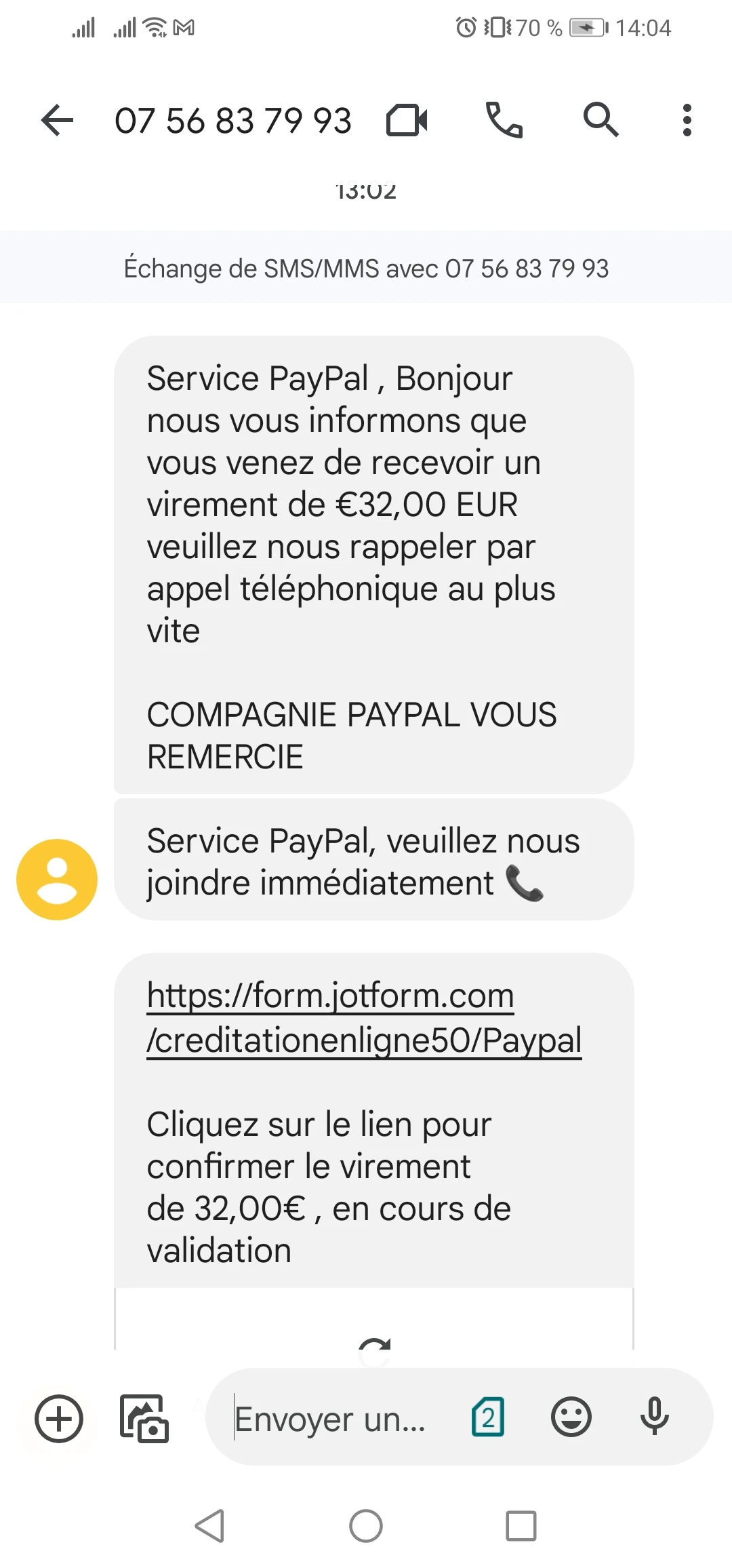Go back from this SMS conversation

(x=57, y=121)
